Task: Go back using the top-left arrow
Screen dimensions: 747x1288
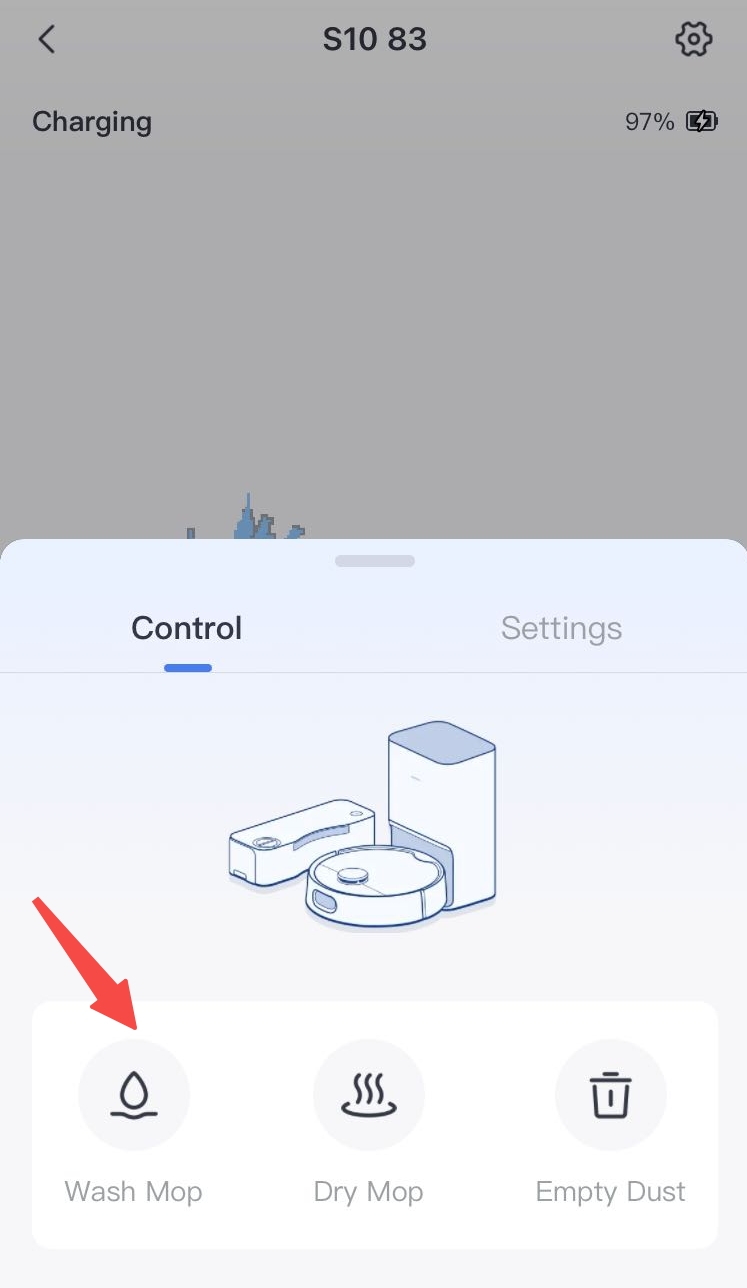Action: (x=46, y=40)
